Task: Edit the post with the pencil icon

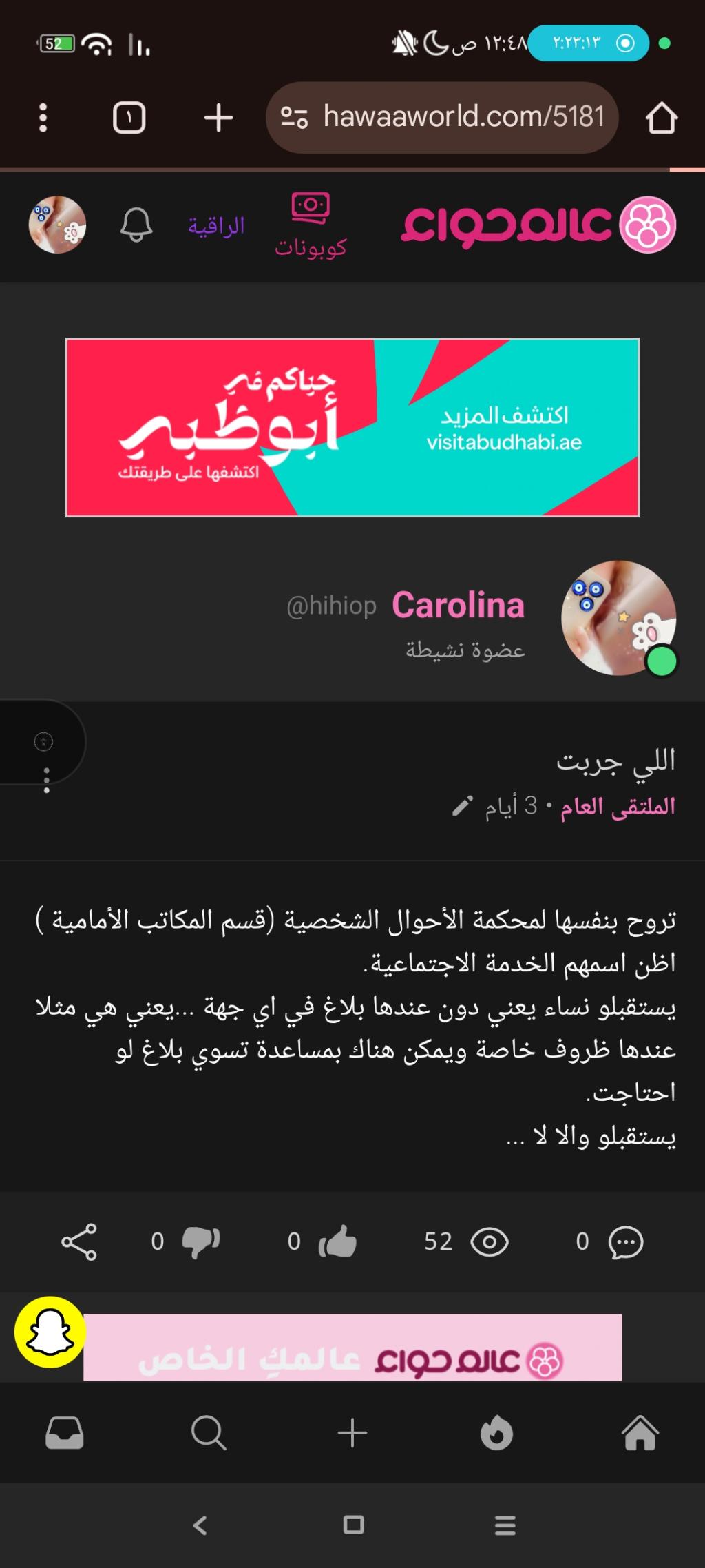Action: [462, 805]
